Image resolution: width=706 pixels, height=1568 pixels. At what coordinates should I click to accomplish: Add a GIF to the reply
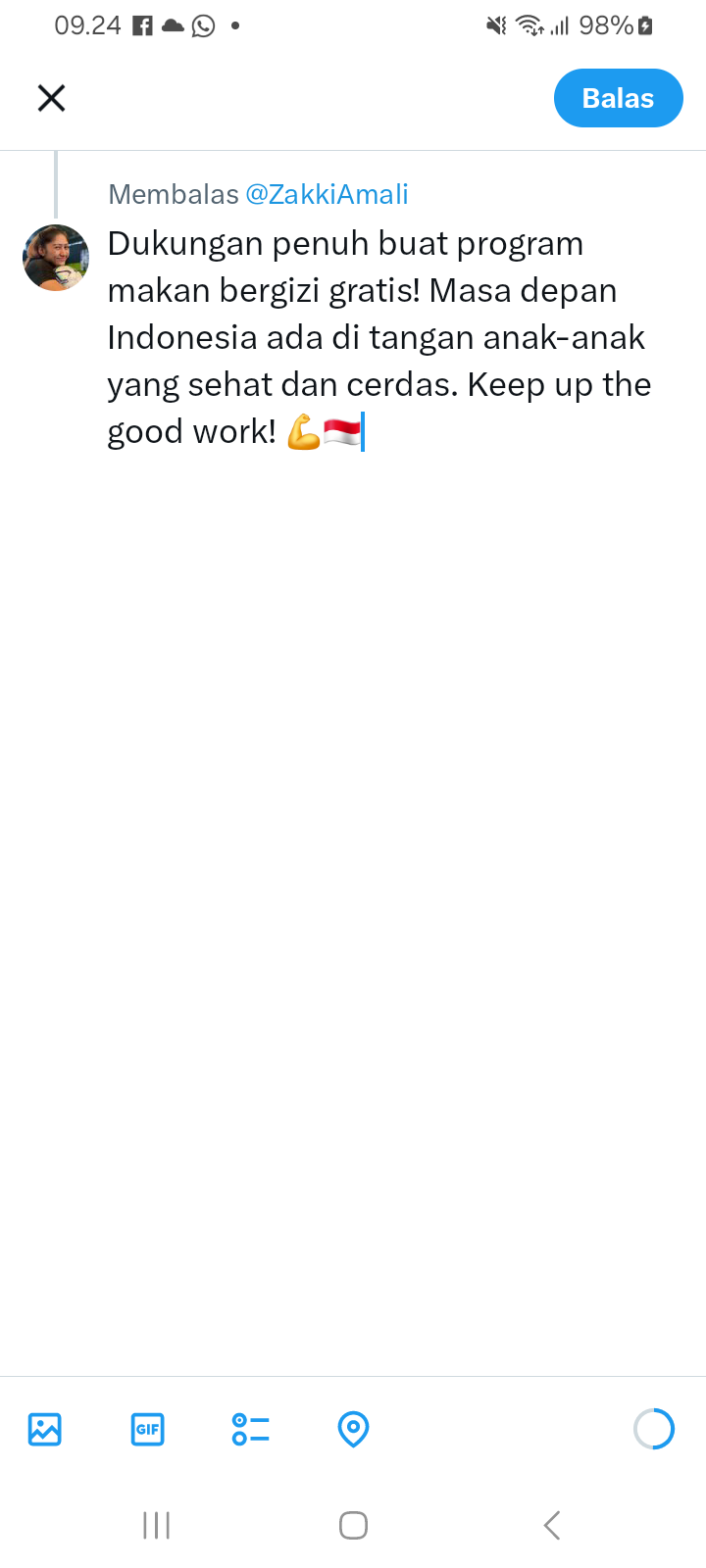148,1429
